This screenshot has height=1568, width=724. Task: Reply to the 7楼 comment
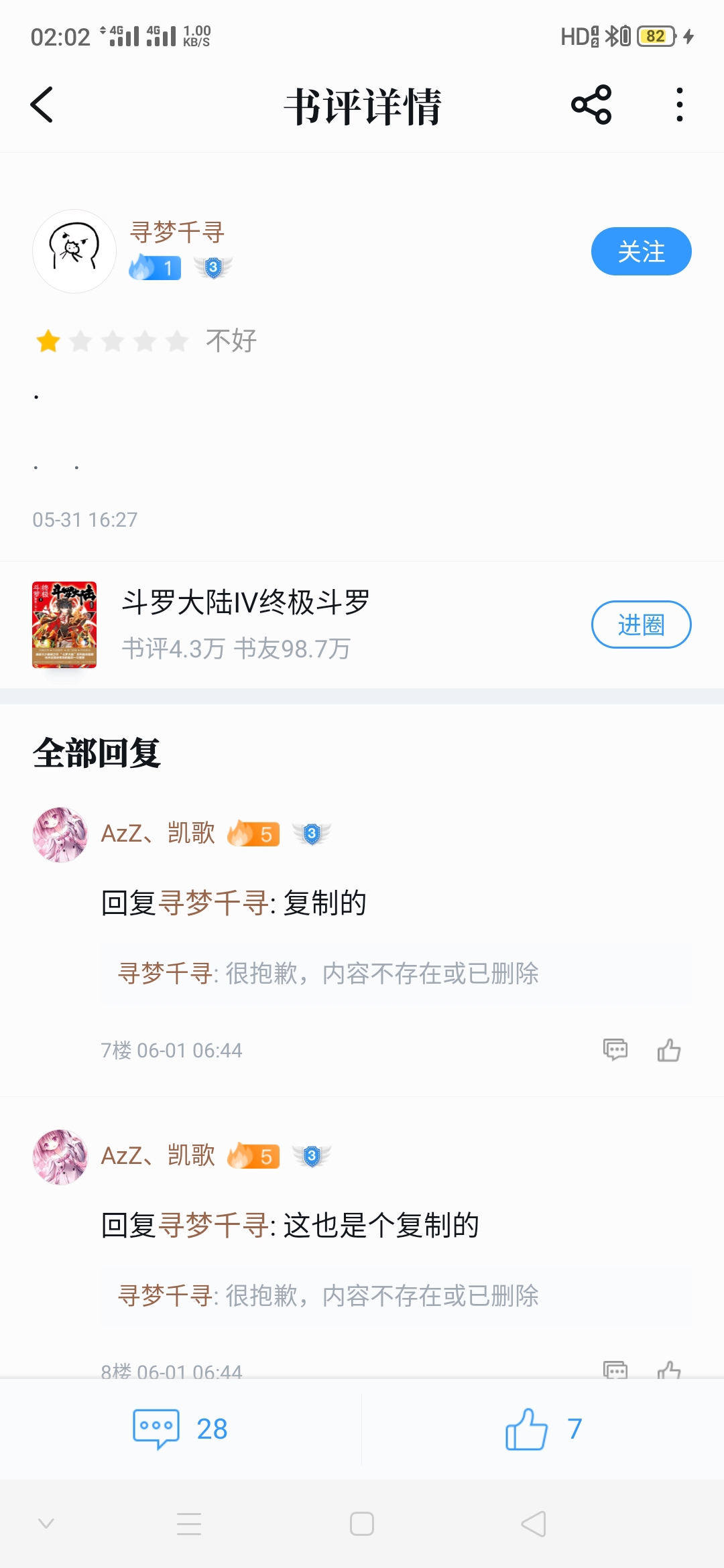pyautogui.click(x=615, y=1049)
